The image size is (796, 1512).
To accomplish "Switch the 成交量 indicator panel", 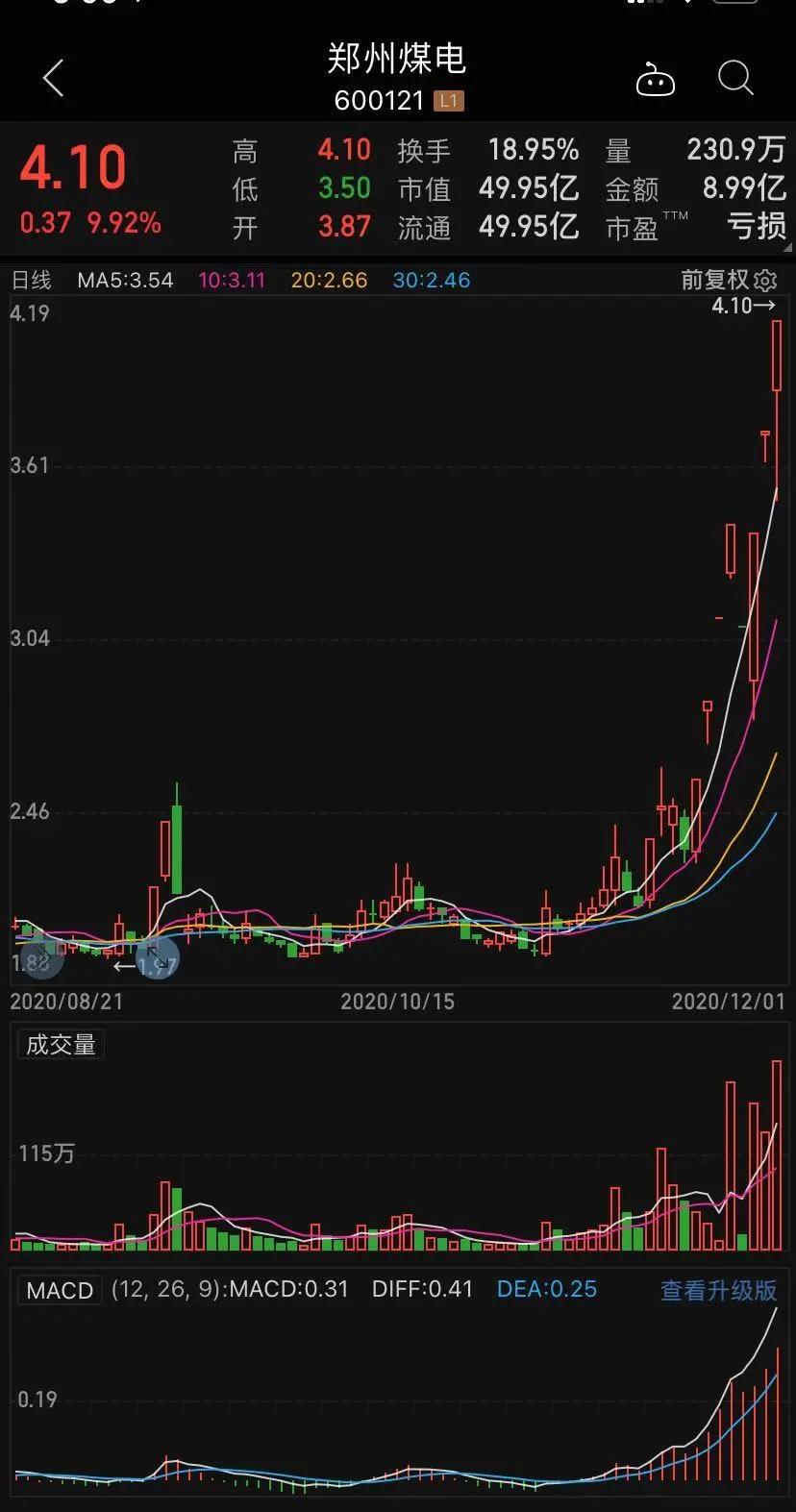I will coord(61,1045).
